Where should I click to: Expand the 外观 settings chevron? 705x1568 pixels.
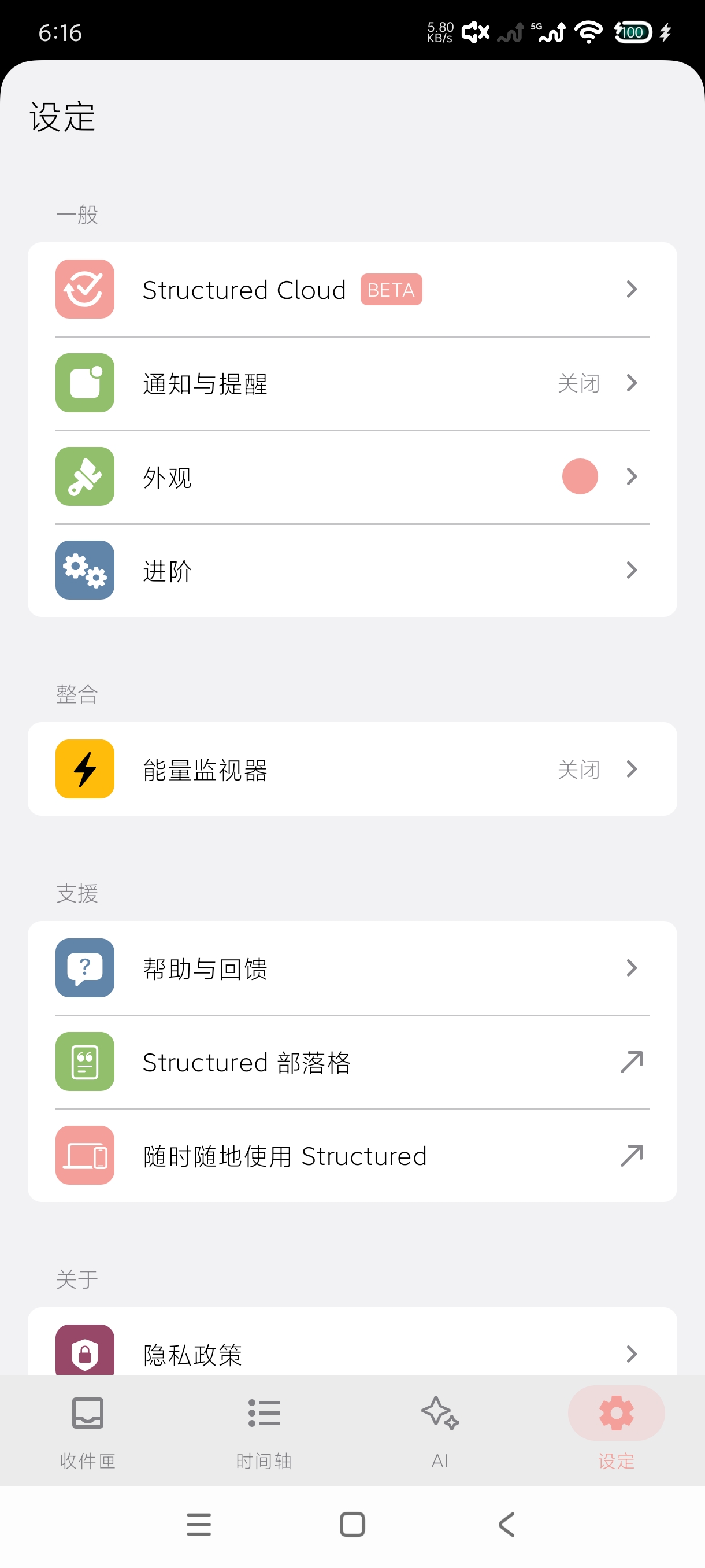pyautogui.click(x=631, y=477)
